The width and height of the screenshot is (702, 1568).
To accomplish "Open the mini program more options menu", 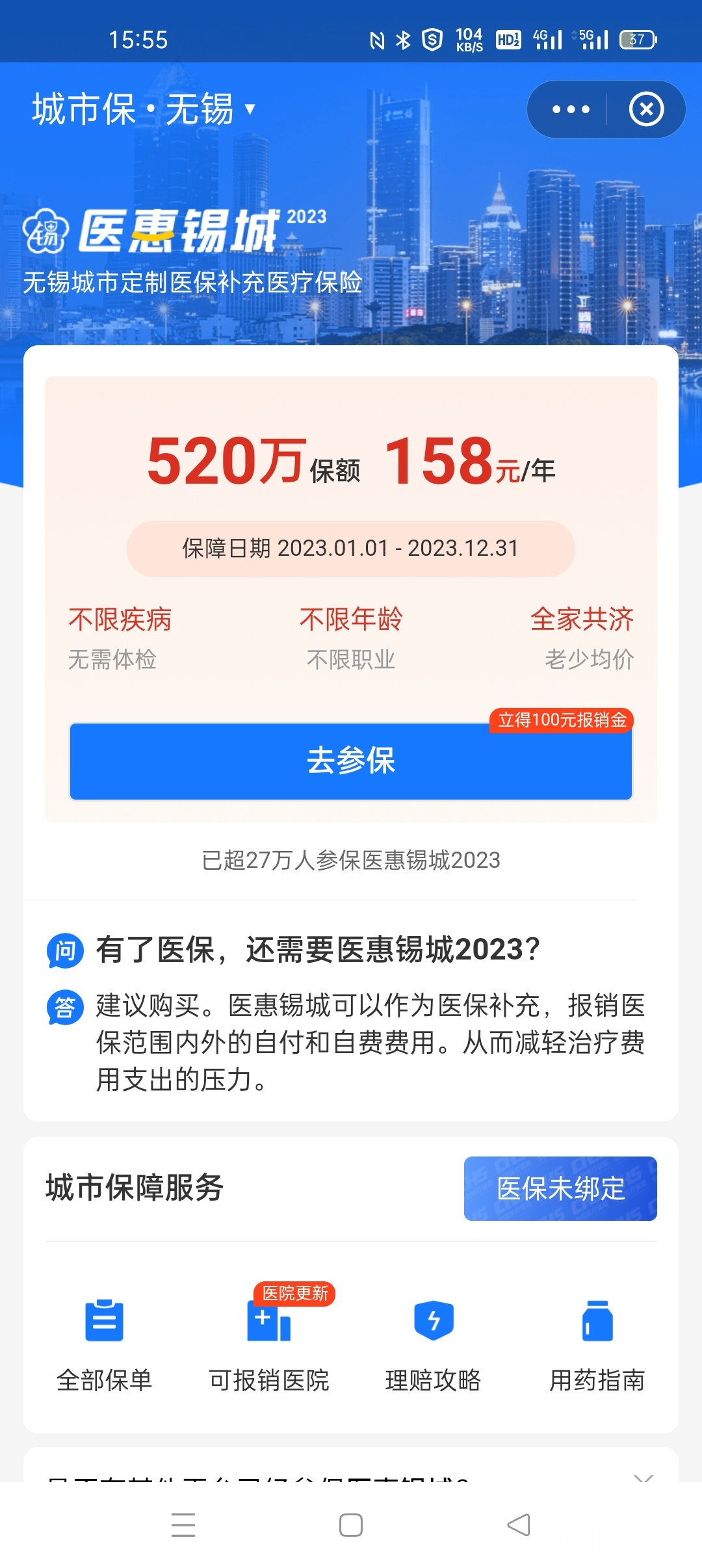I will coord(571,109).
